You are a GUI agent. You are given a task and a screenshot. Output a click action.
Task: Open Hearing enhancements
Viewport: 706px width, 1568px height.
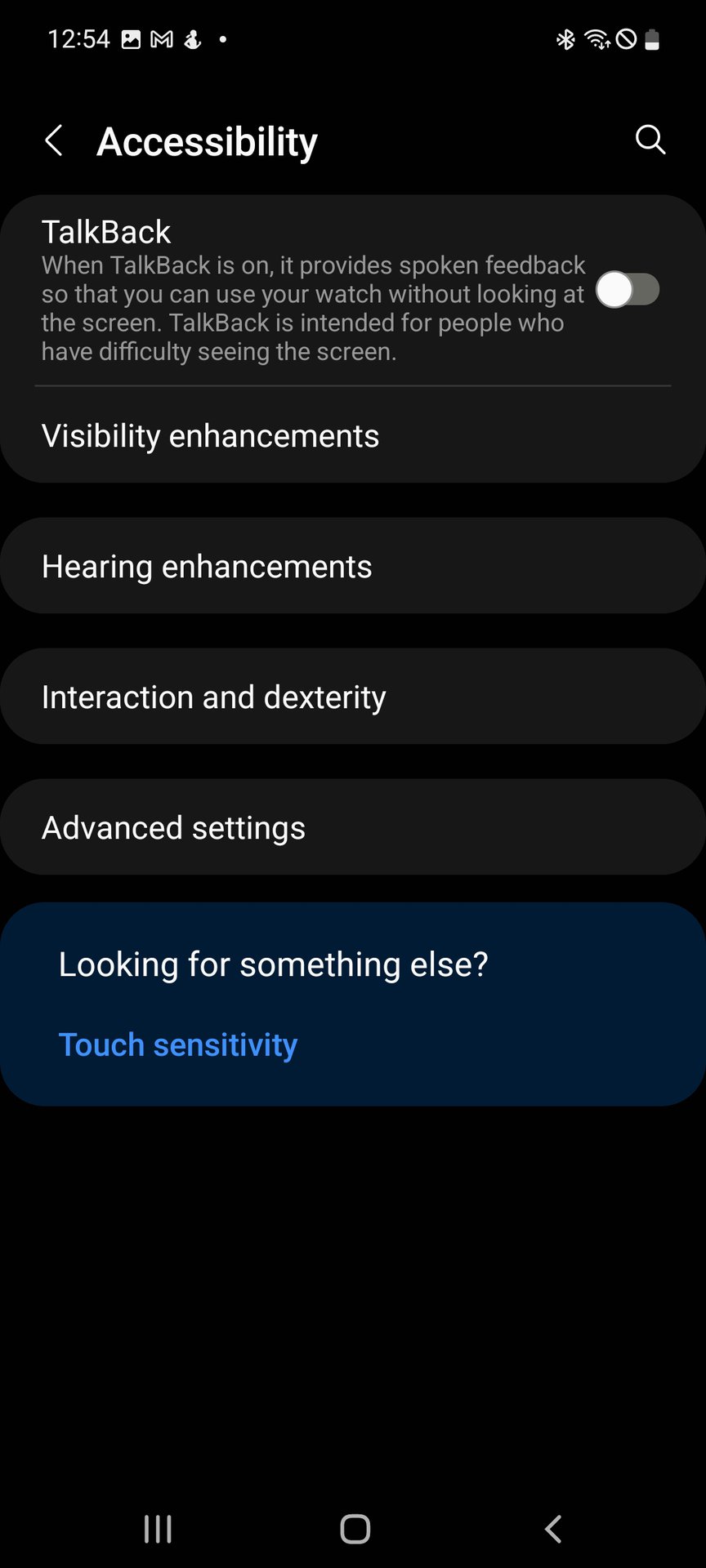click(353, 566)
